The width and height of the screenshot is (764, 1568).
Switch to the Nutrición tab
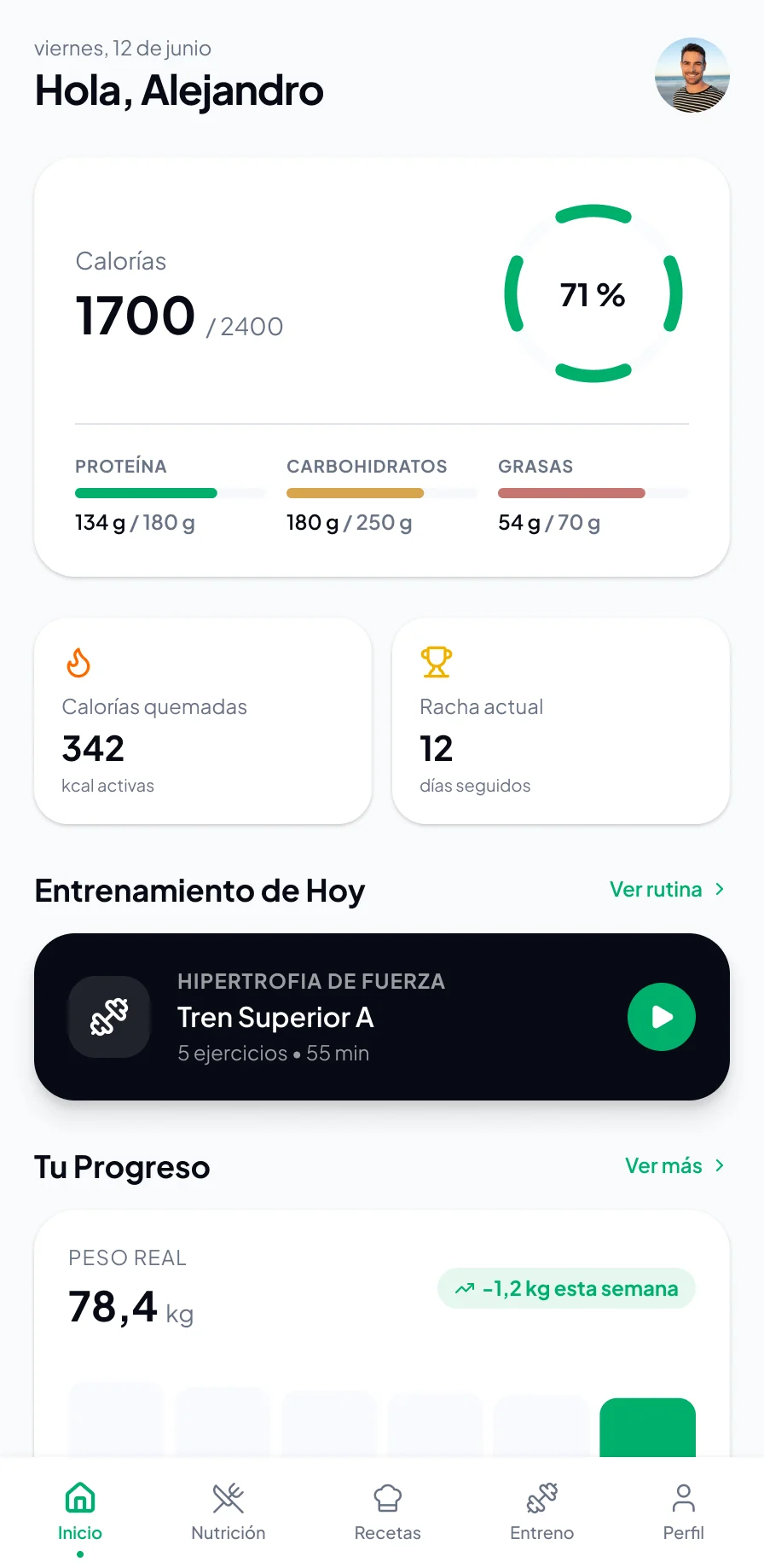229,1512
